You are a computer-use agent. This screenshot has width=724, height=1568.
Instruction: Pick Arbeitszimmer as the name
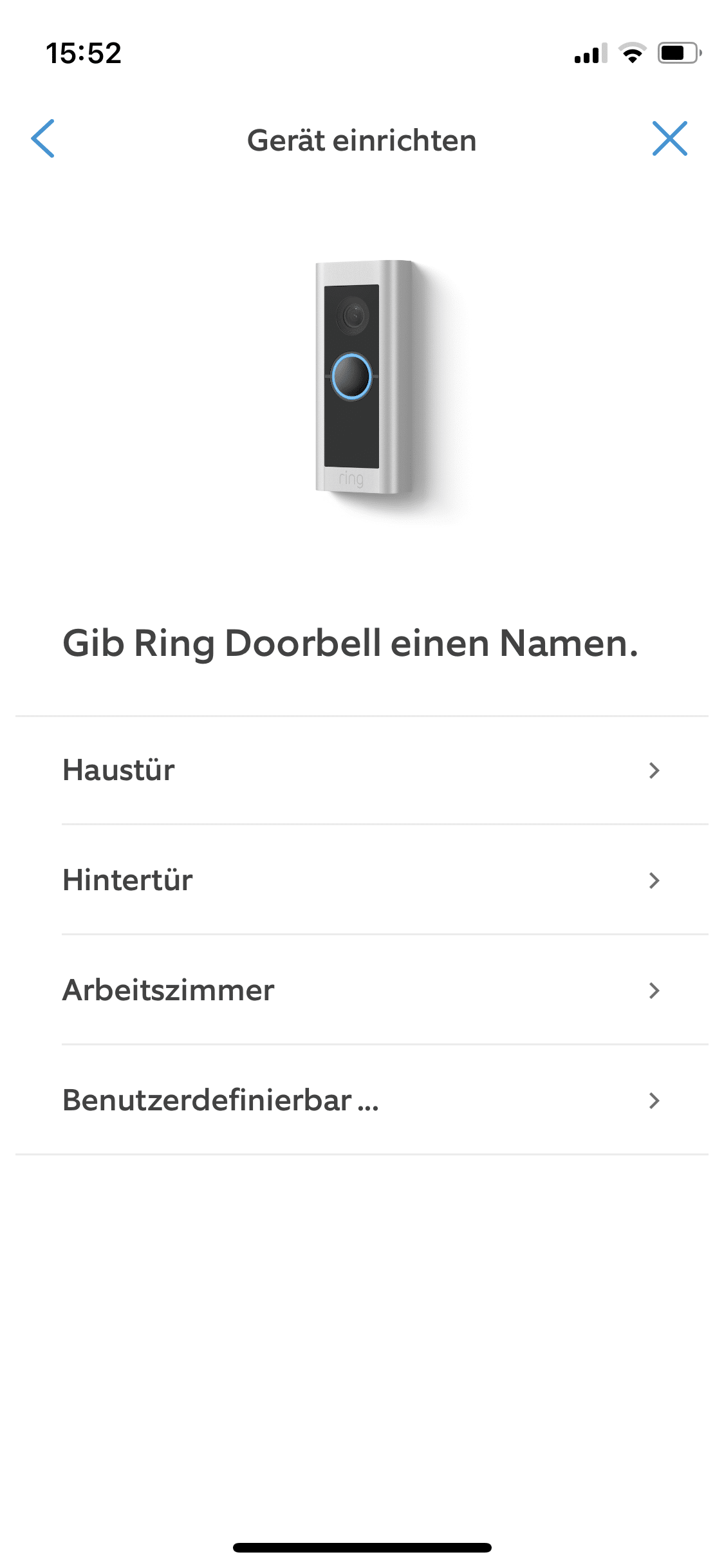[x=362, y=990]
